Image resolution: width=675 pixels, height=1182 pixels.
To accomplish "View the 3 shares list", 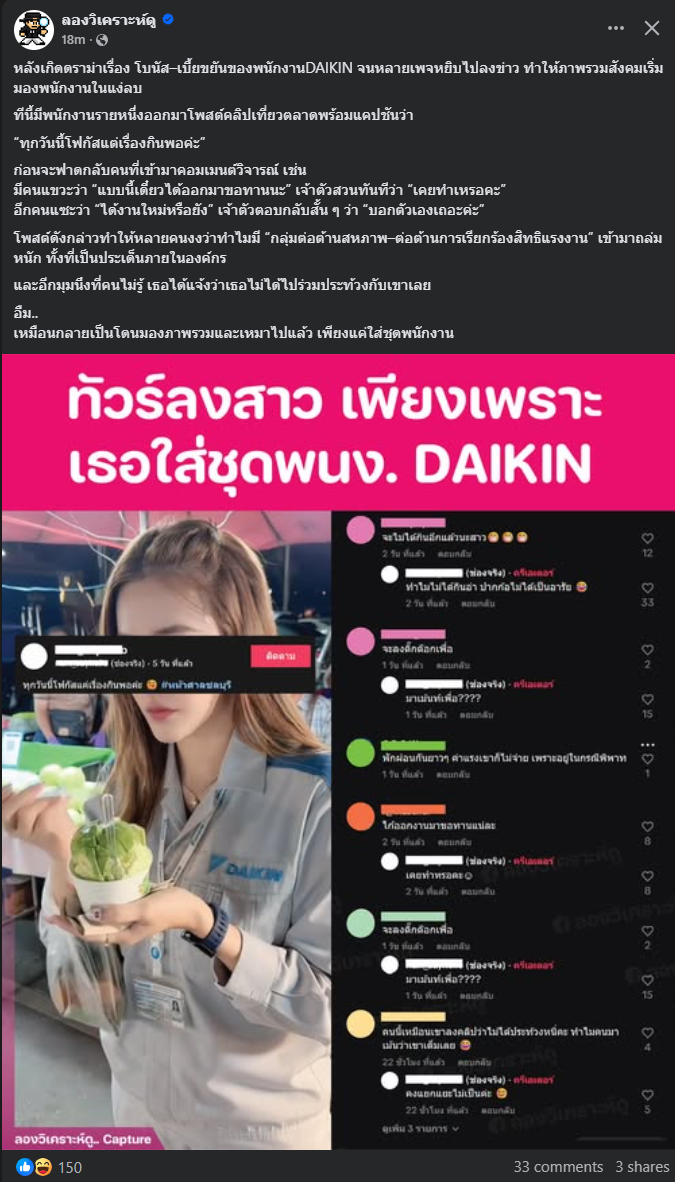I will coord(642,1167).
